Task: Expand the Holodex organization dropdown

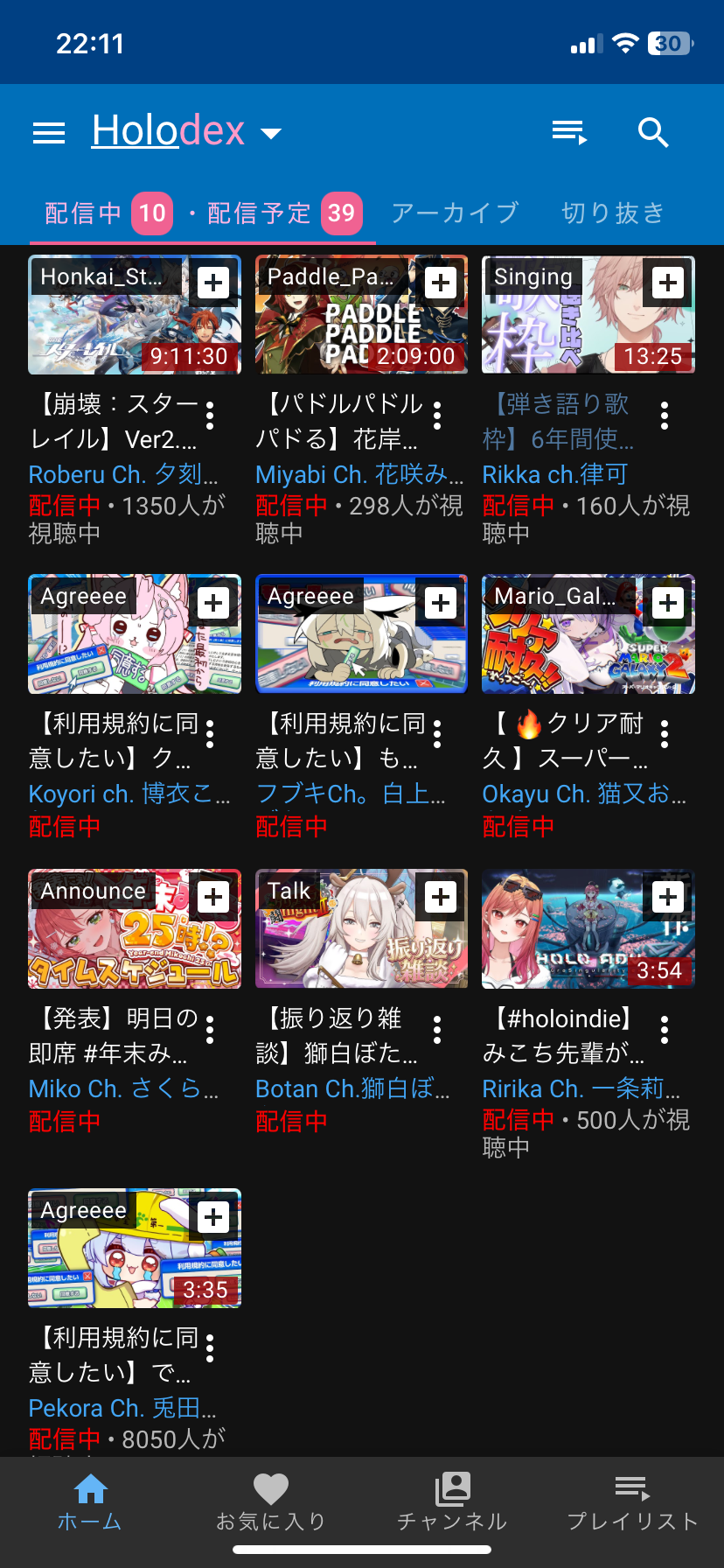Action: pos(272,133)
